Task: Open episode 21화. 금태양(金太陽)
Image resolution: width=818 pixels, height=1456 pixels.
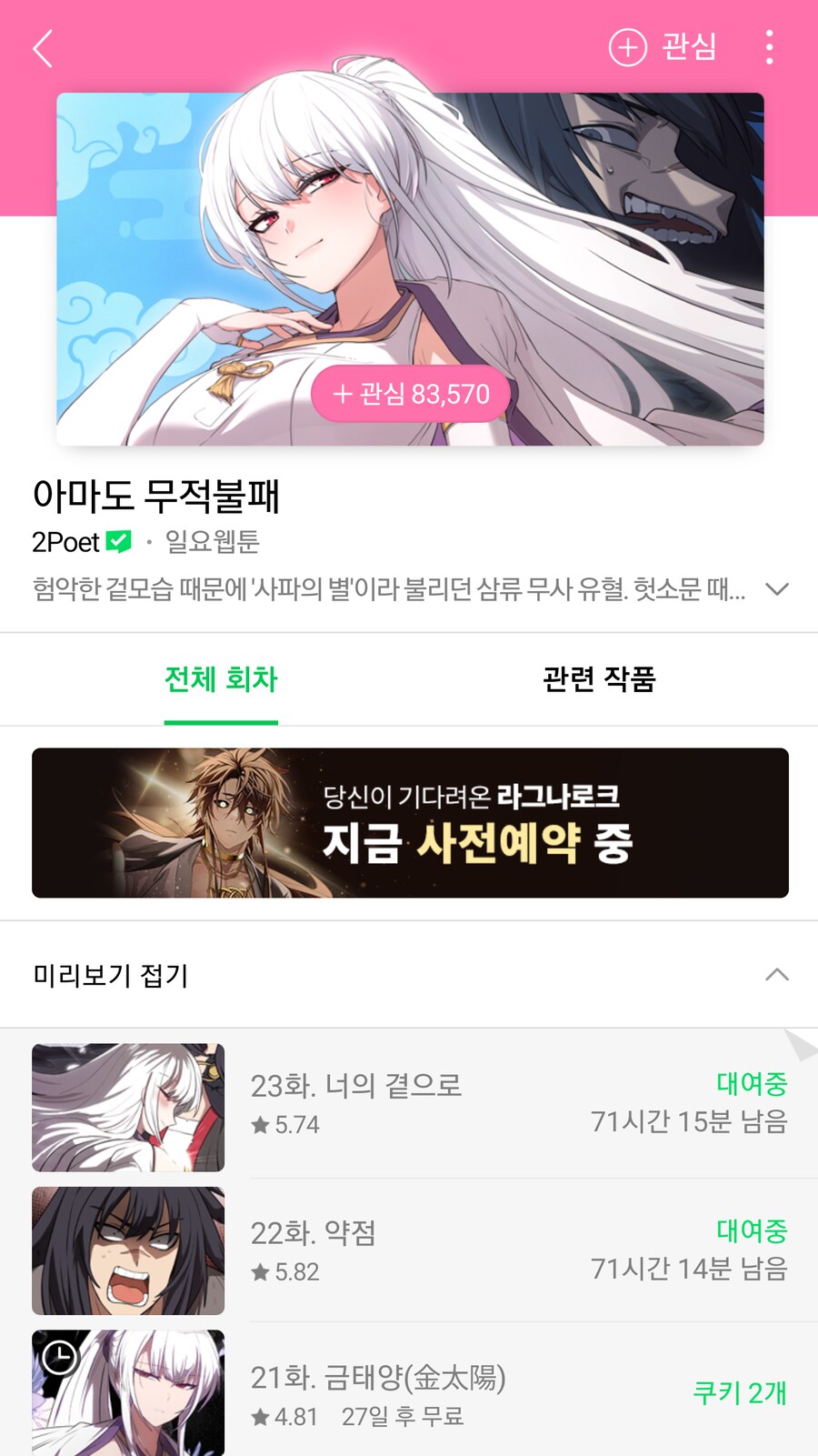Action: 409,1392
